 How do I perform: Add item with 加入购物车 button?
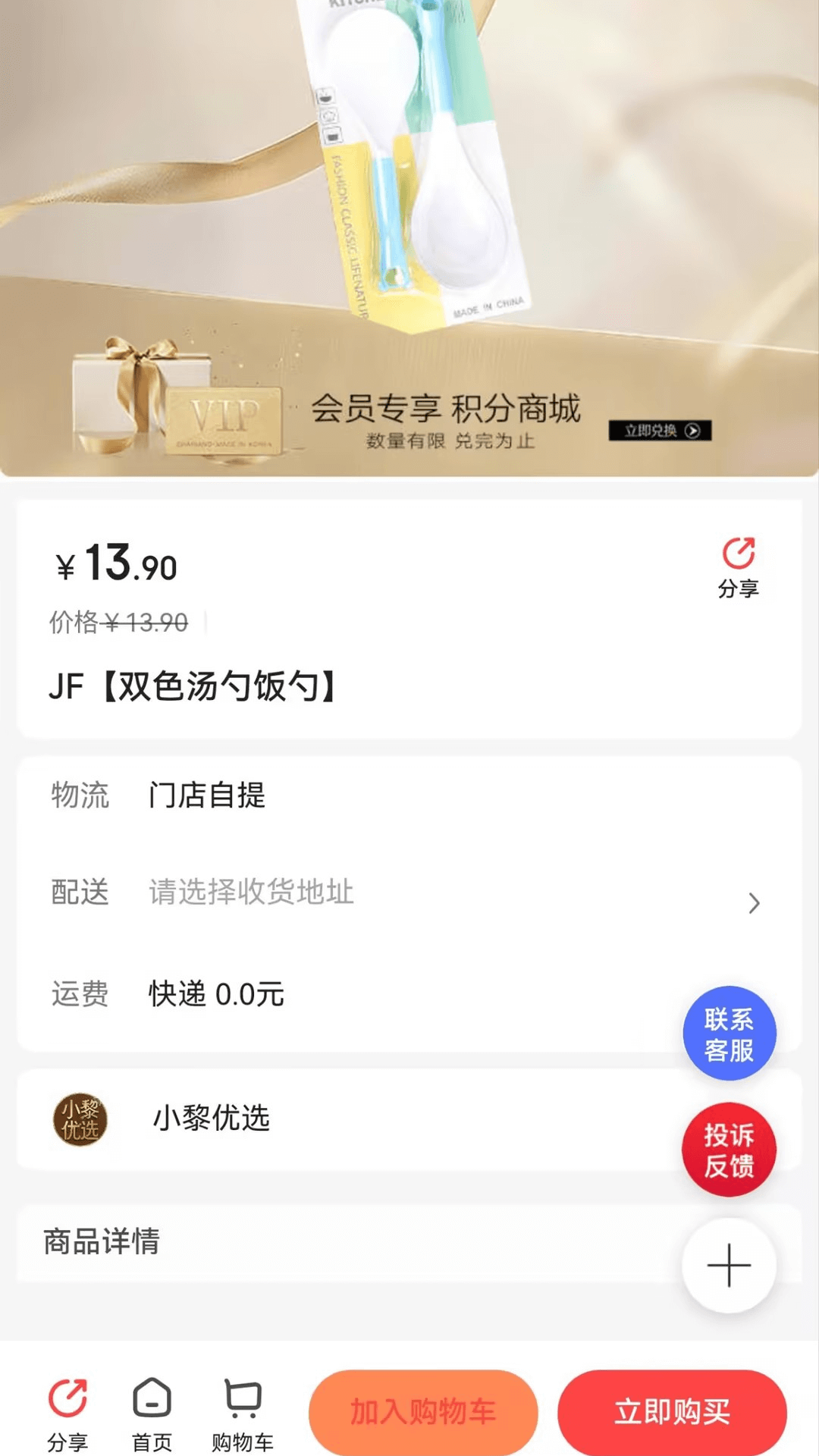coord(423,1412)
